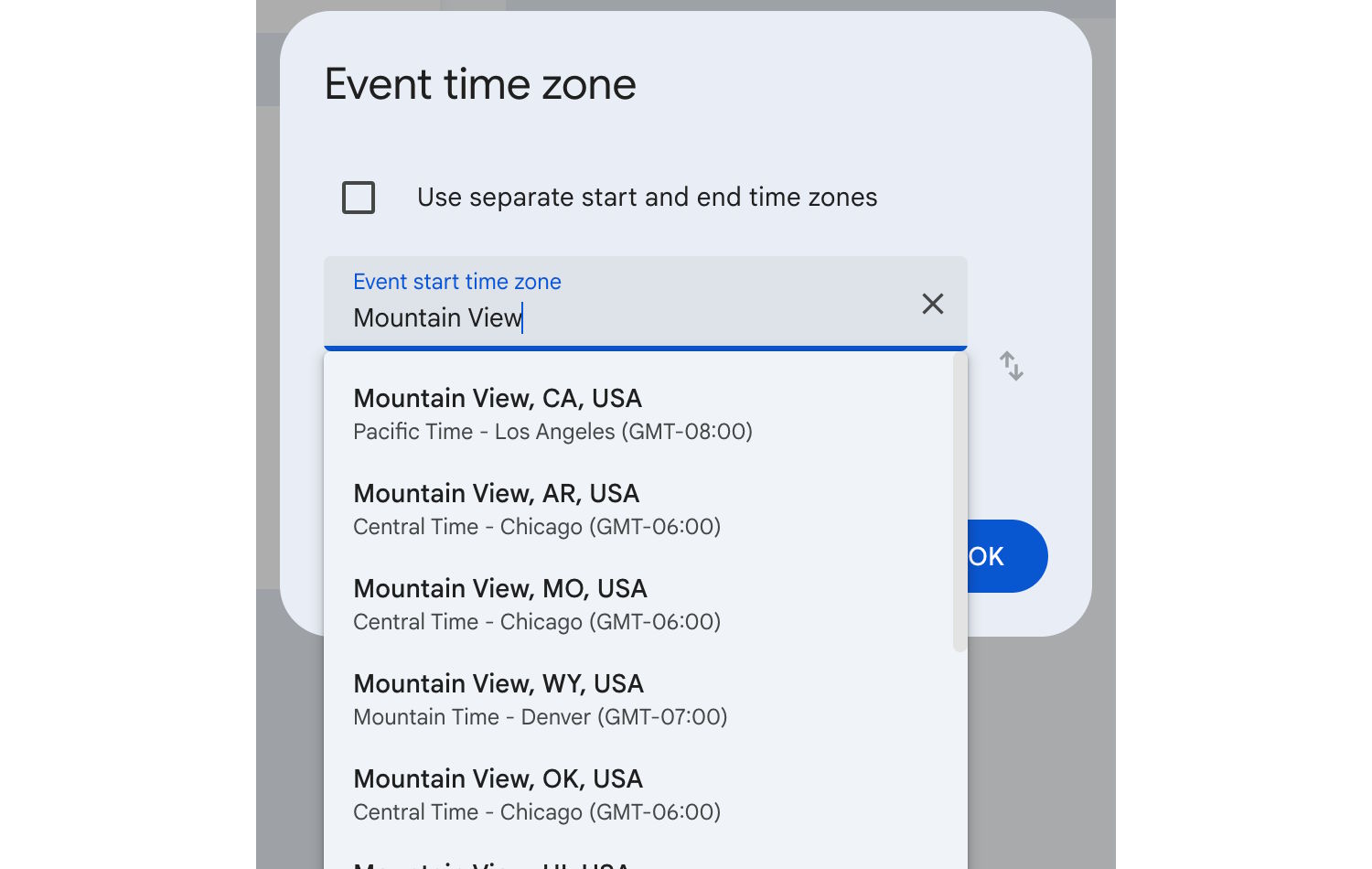Image resolution: width=1372 pixels, height=869 pixels.
Task: Tap the swap time zones arrows
Action: pyautogui.click(x=1011, y=366)
